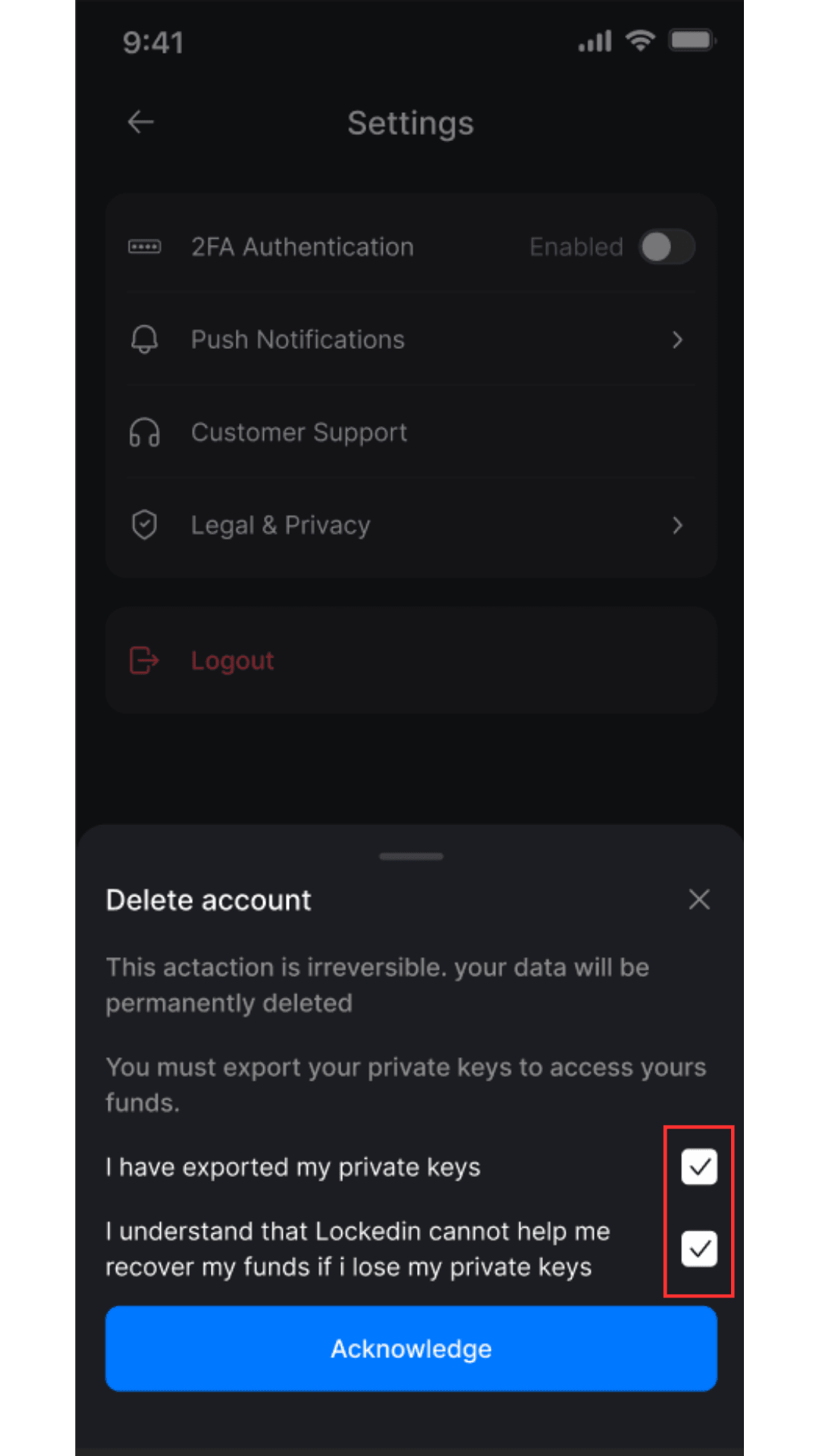819x1456 pixels.
Task: Expand Push Notifications via its chevron
Action: pos(677,340)
